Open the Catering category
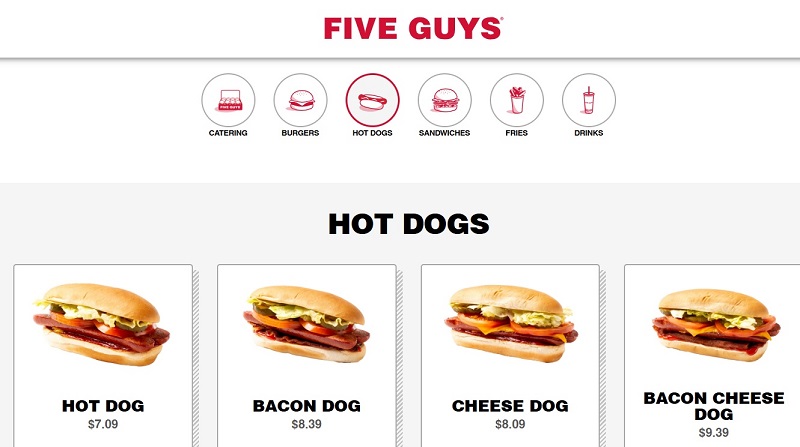Screen dimensions: 800x447 tap(228, 100)
